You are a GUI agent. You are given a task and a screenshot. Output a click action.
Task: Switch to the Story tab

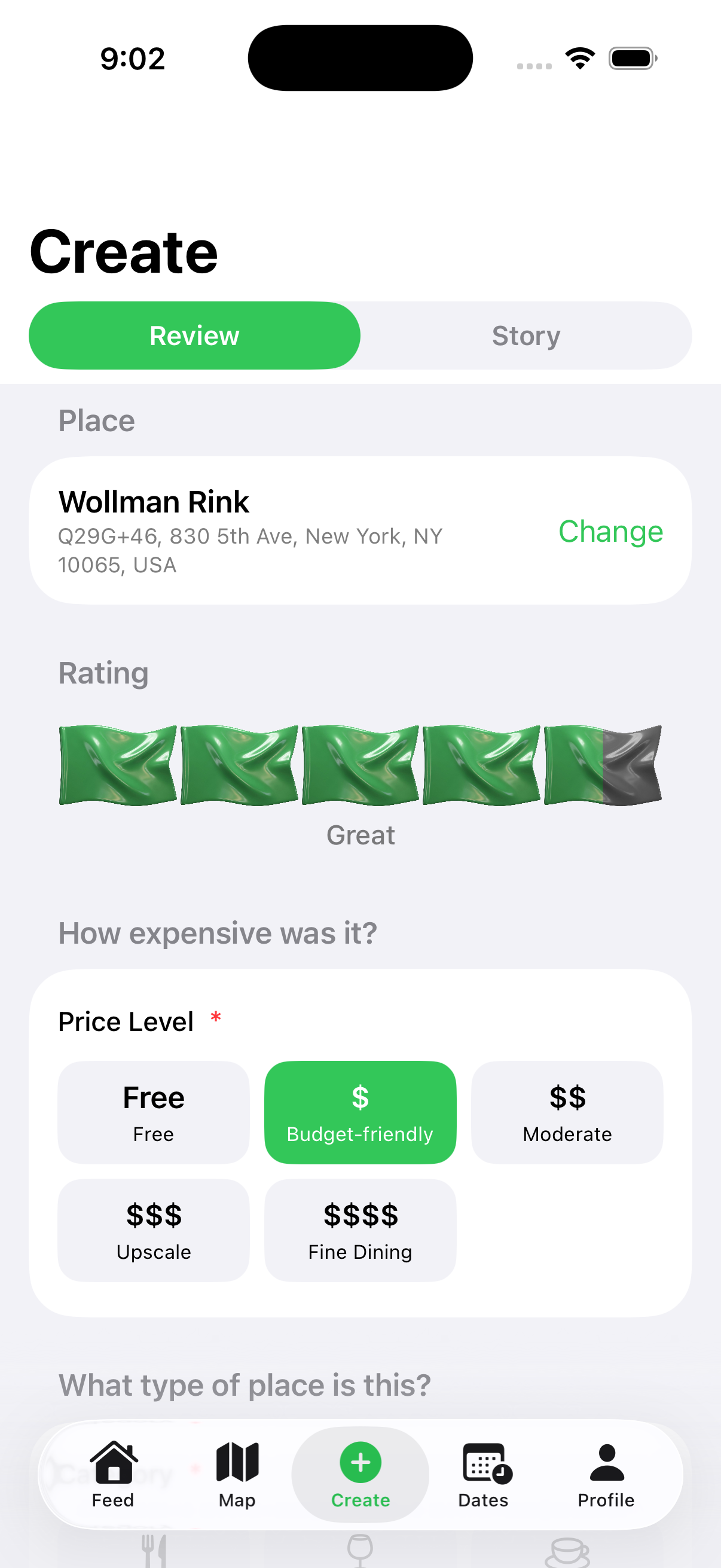point(526,335)
